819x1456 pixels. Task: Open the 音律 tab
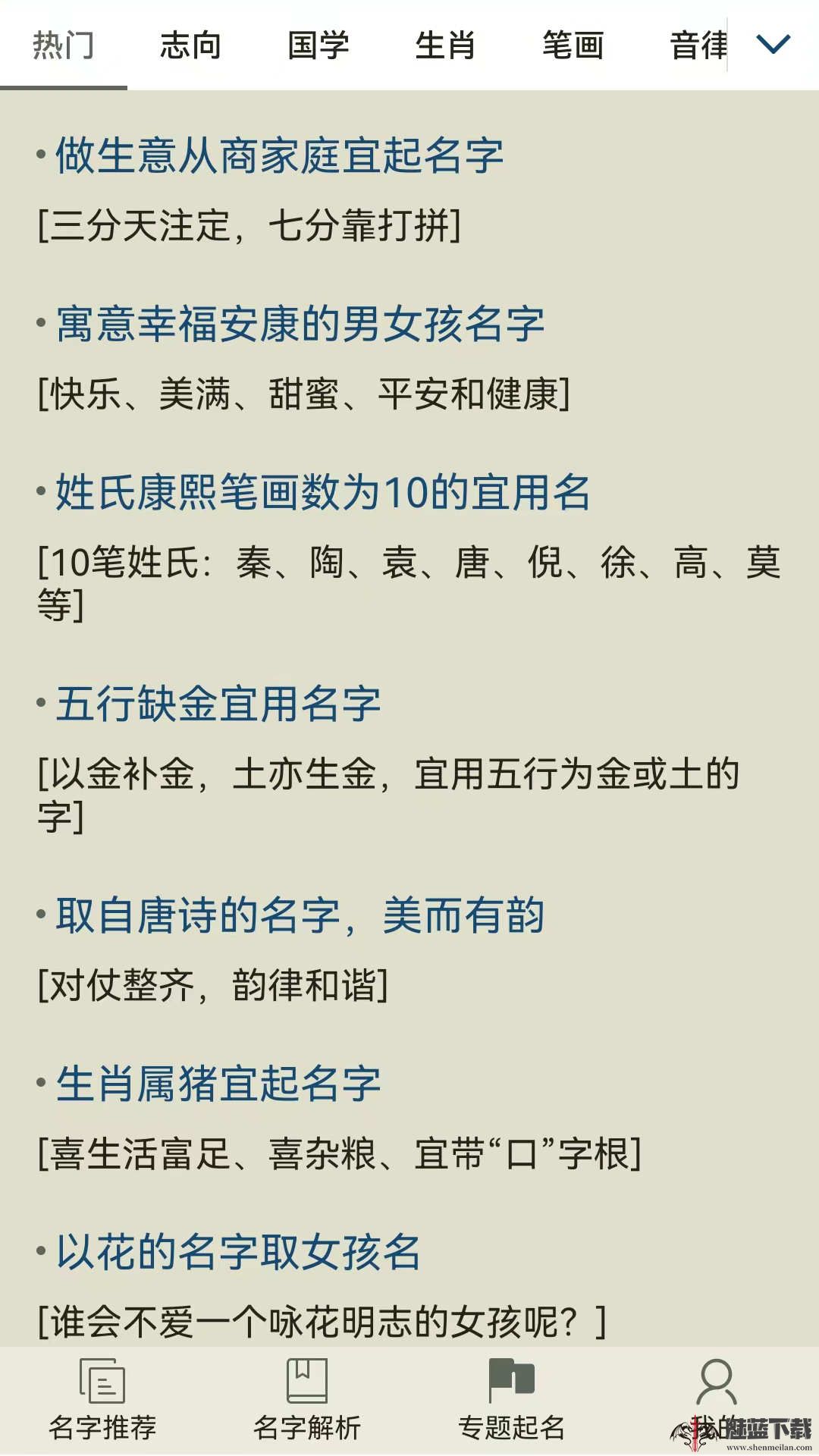(698, 45)
